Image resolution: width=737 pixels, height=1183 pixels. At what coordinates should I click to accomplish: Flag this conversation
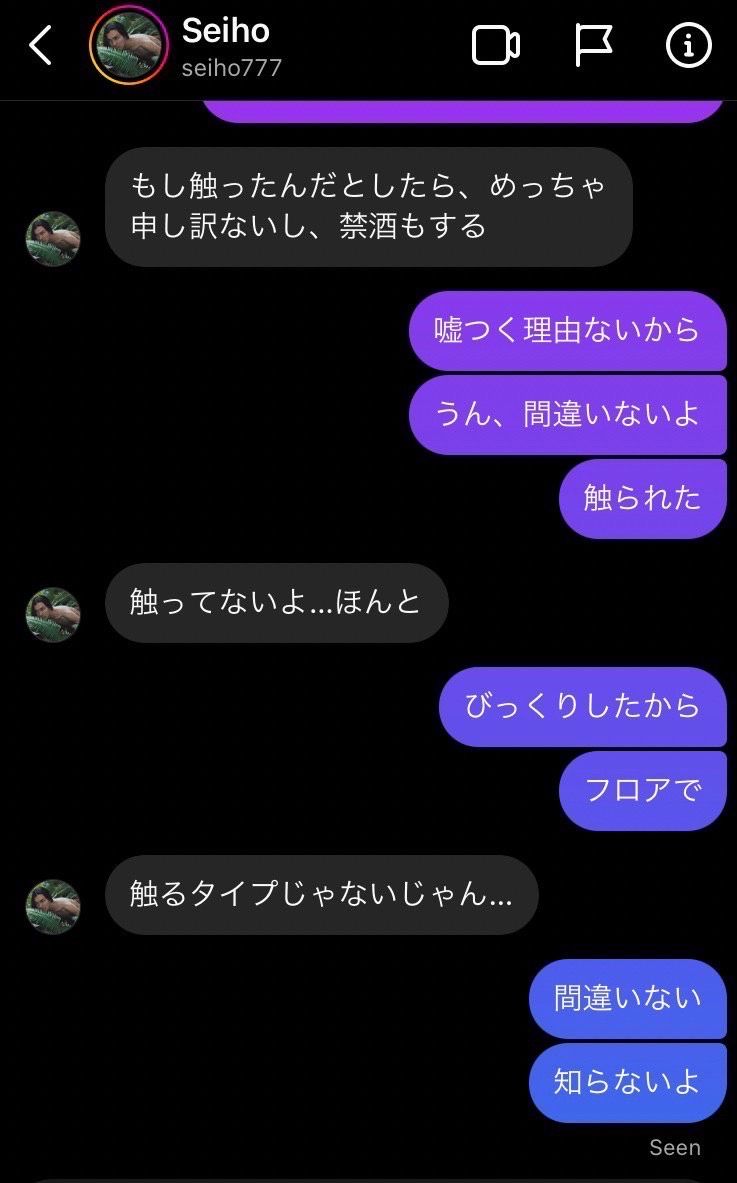tap(593, 46)
